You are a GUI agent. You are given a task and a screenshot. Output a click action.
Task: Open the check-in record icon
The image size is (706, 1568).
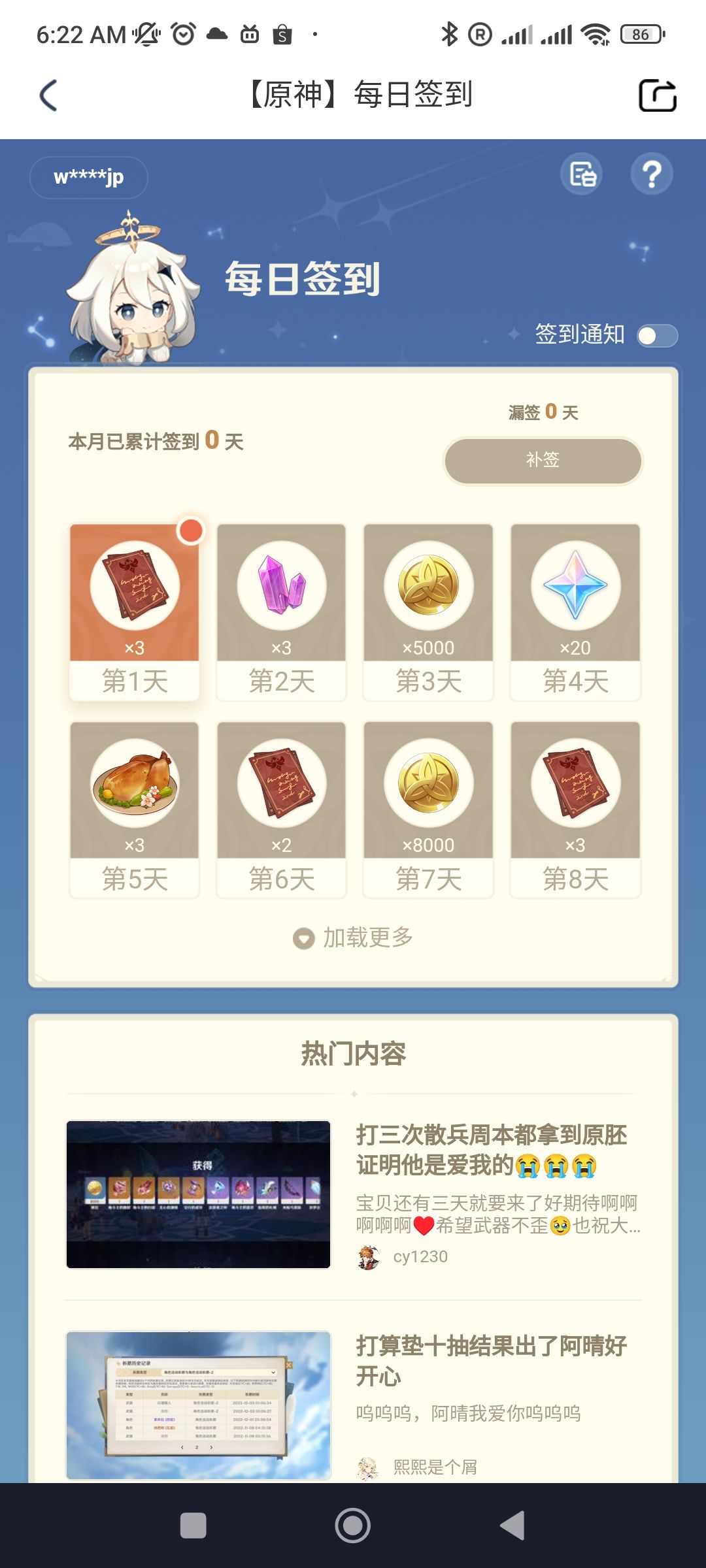click(x=582, y=174)
